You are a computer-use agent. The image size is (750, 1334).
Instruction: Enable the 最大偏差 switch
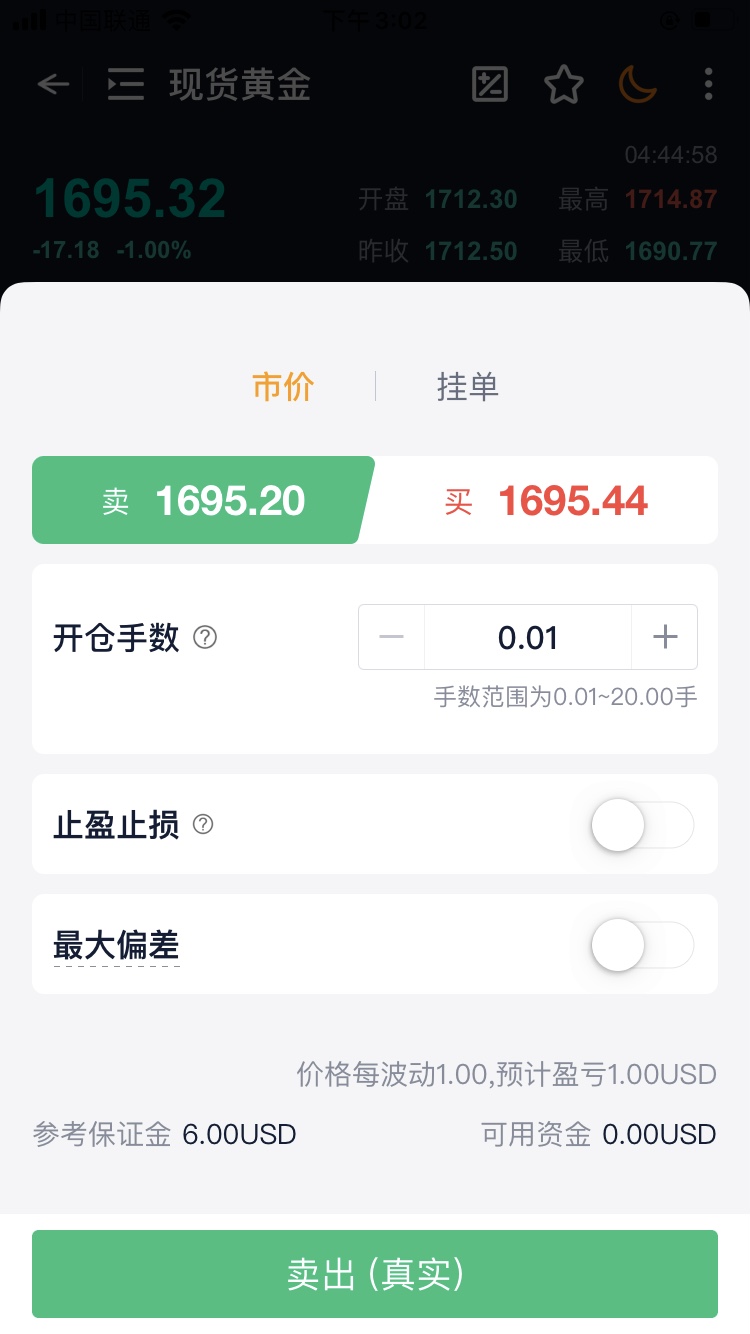coord(640,944)
